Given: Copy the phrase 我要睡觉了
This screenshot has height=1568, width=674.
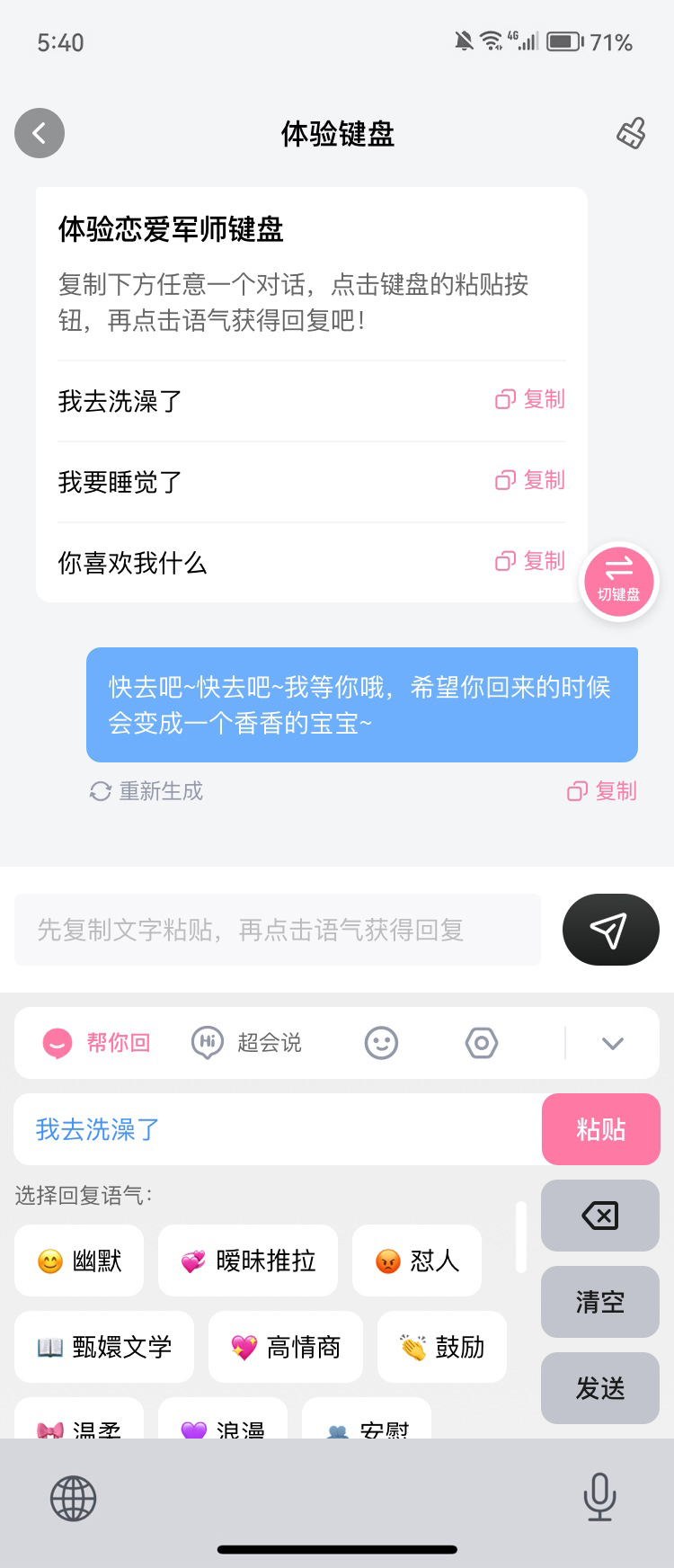Looking at the screenshot, I should click(x=530, y=480).
